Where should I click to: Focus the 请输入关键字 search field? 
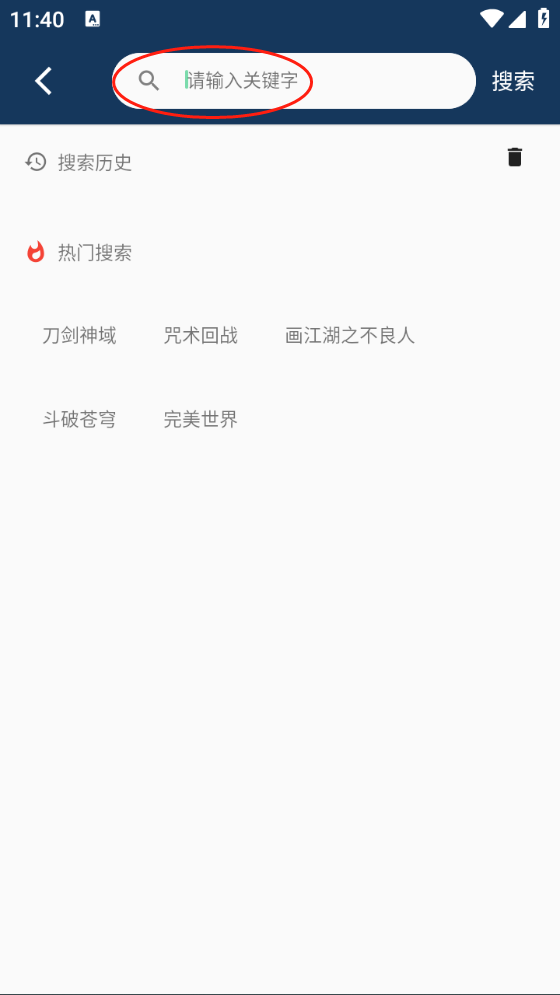click(x=294, y=81)
